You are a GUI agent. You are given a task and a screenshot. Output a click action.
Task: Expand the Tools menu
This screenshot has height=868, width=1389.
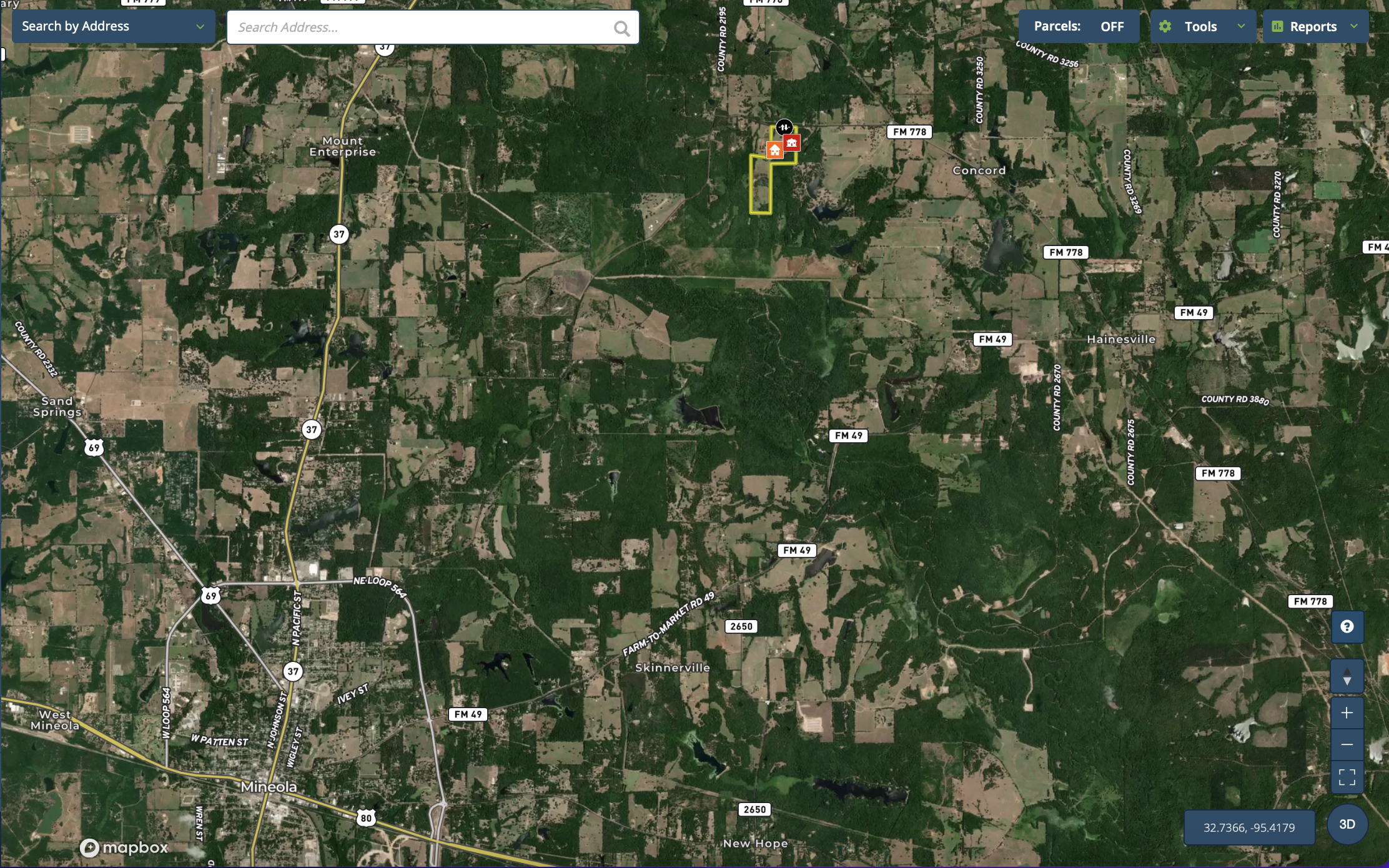pyautogui.click(x=1202, y=26)
